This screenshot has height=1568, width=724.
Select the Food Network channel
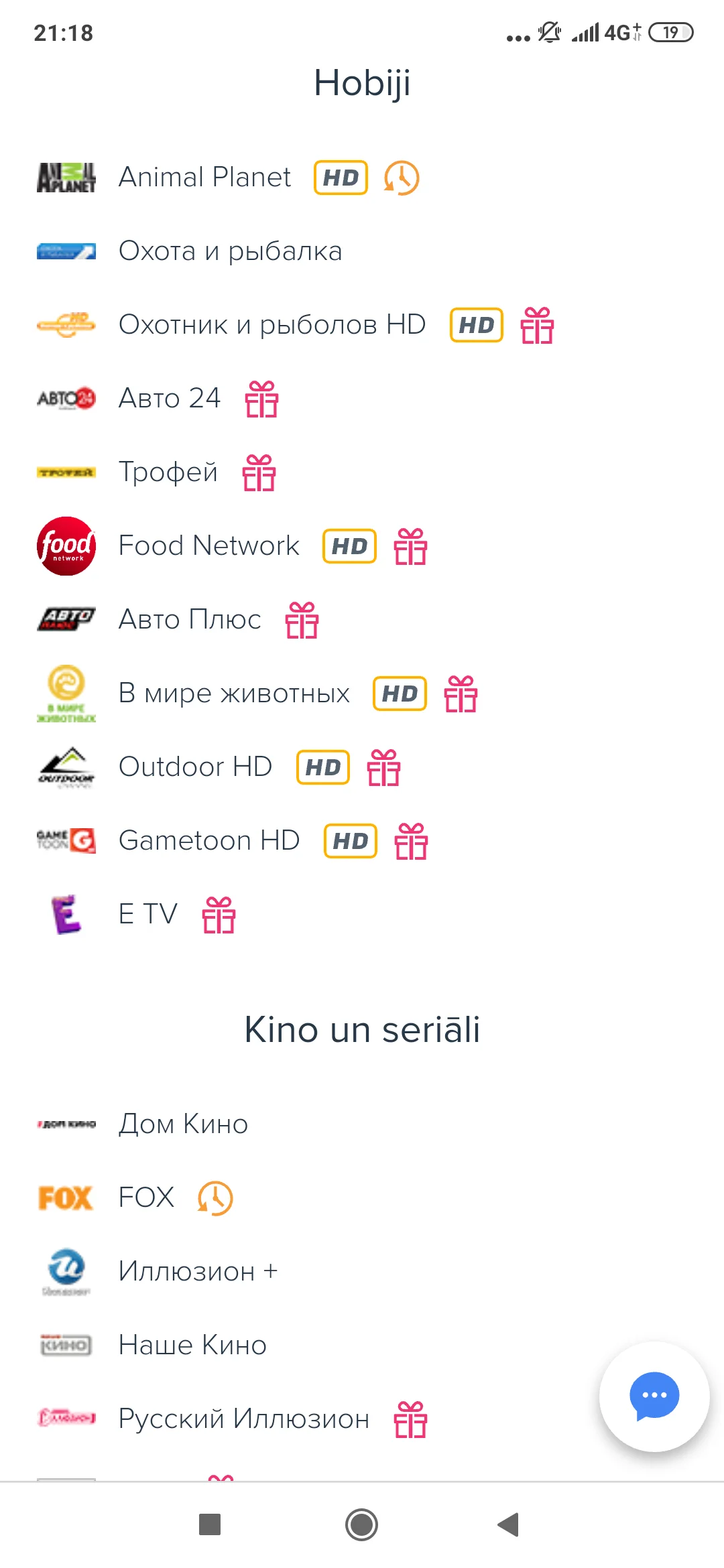click(208, 546)
